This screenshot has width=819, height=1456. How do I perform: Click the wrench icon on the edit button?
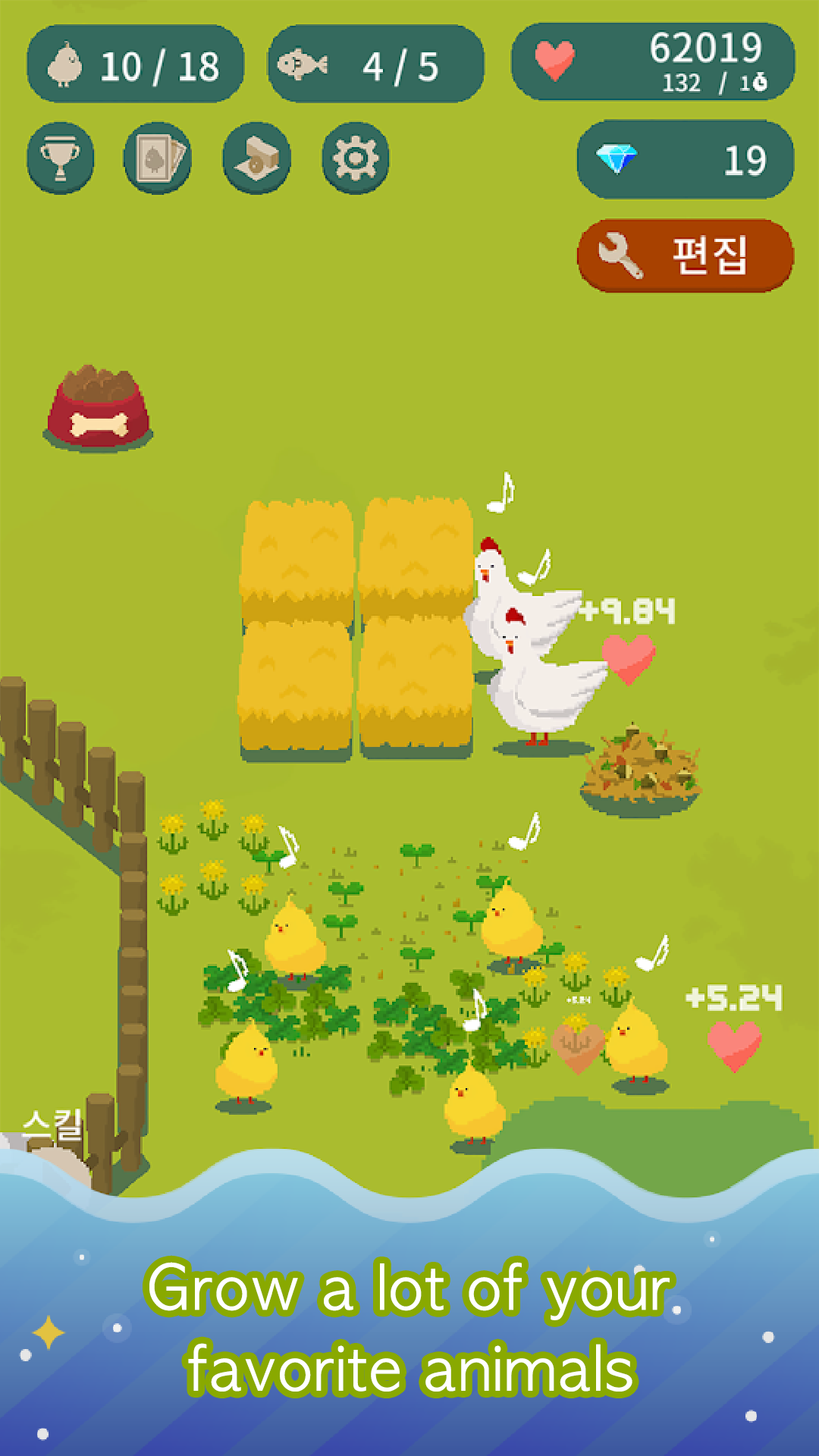[620, 256]
